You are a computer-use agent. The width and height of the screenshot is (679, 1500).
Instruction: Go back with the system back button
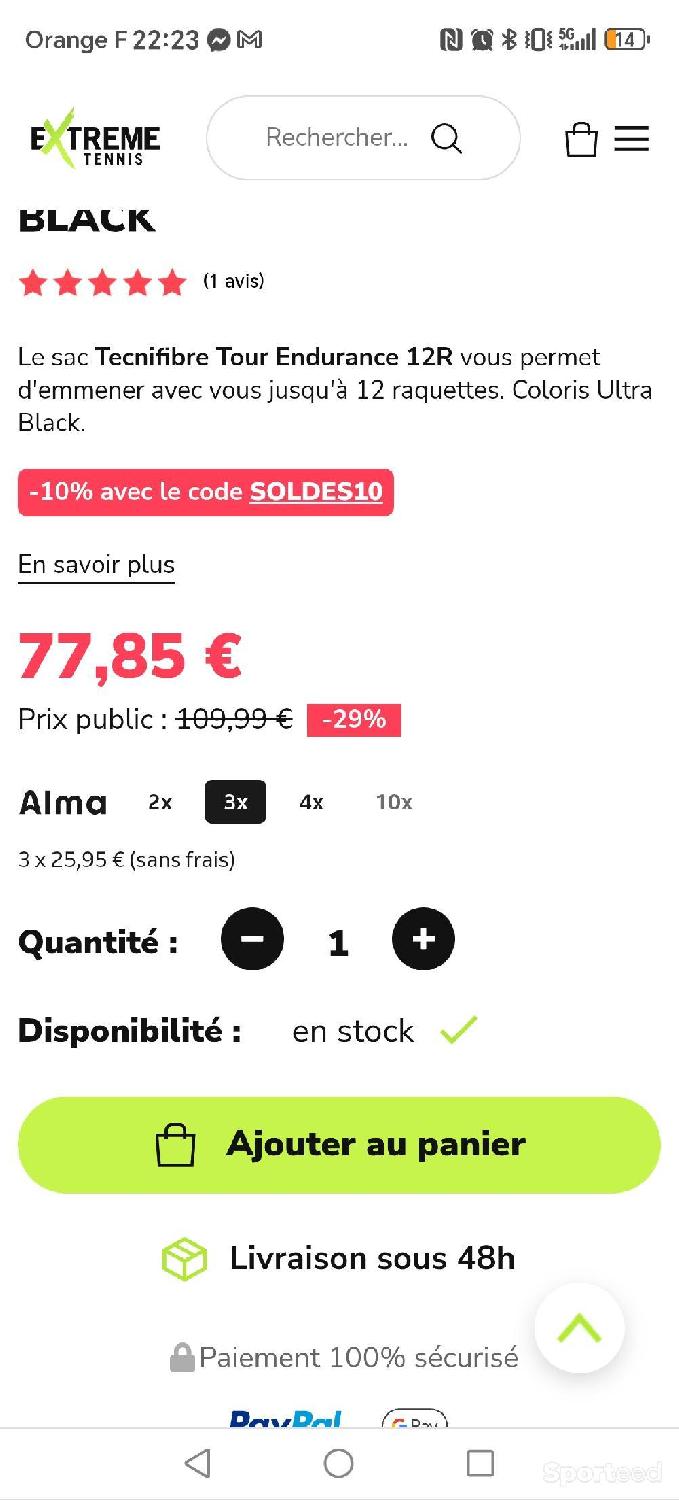(x=198, y=1464)
